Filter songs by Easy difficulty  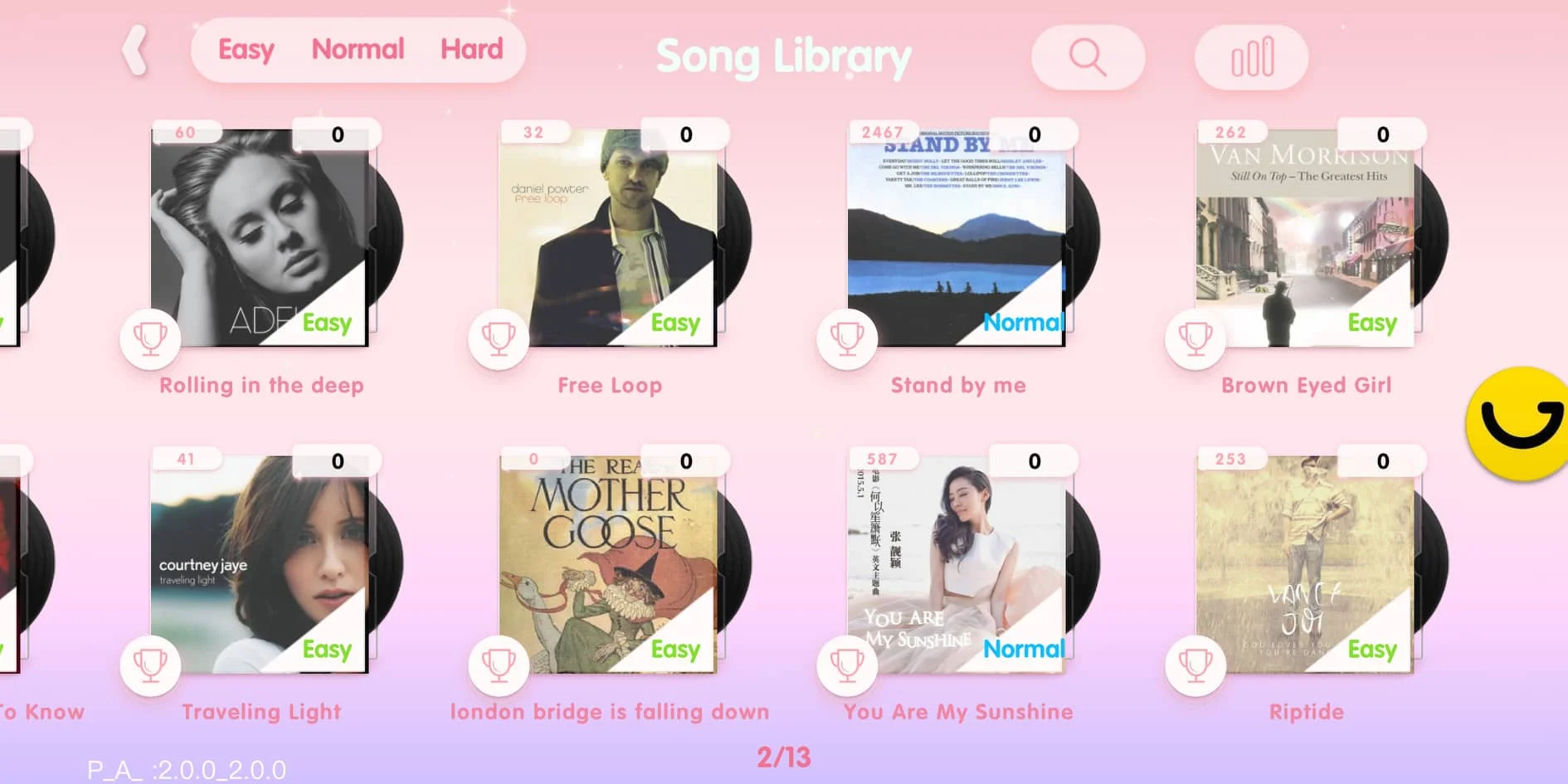246,50
